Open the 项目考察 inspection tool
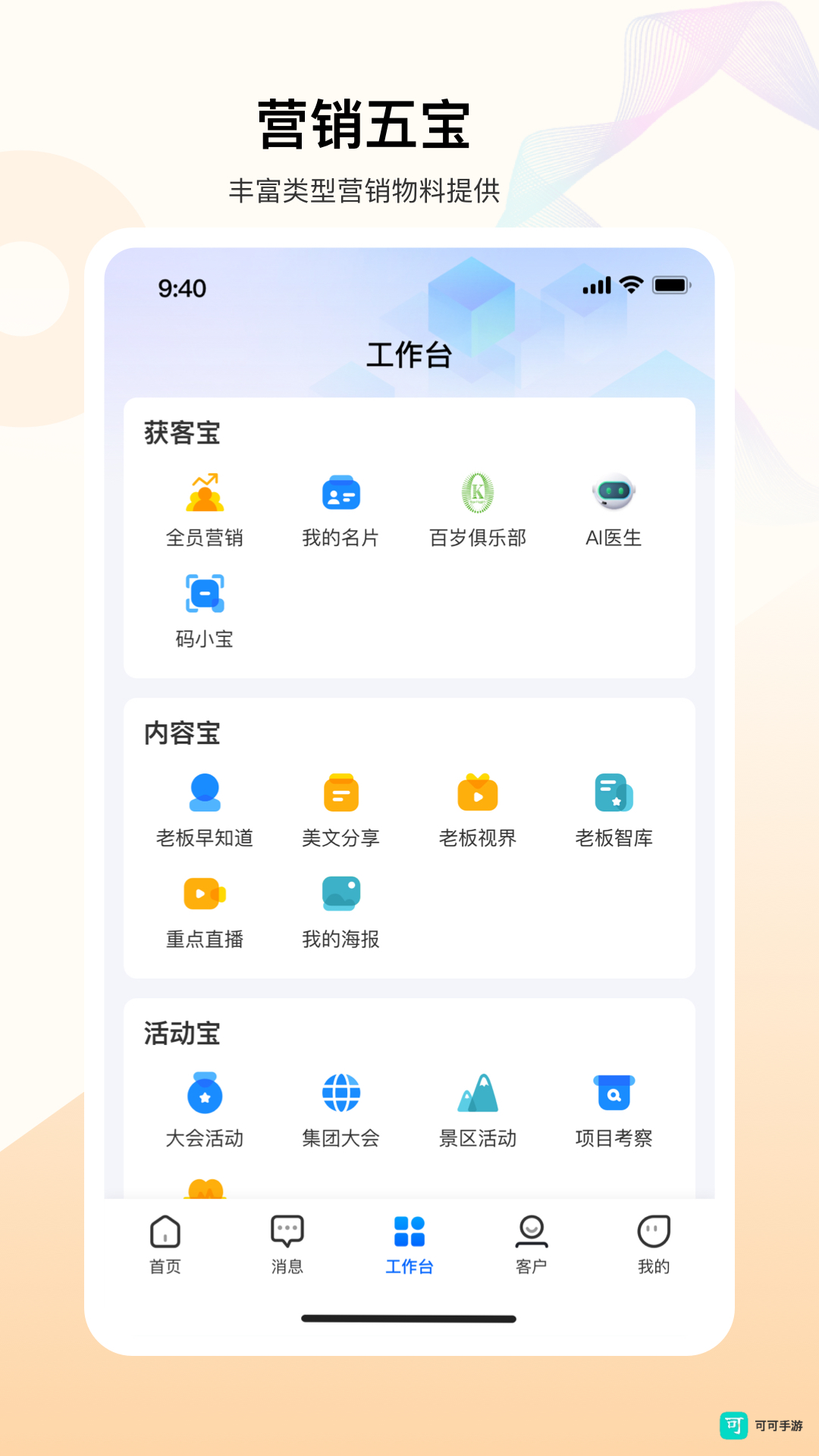Screen dimensions: 819x1456 613,1107
